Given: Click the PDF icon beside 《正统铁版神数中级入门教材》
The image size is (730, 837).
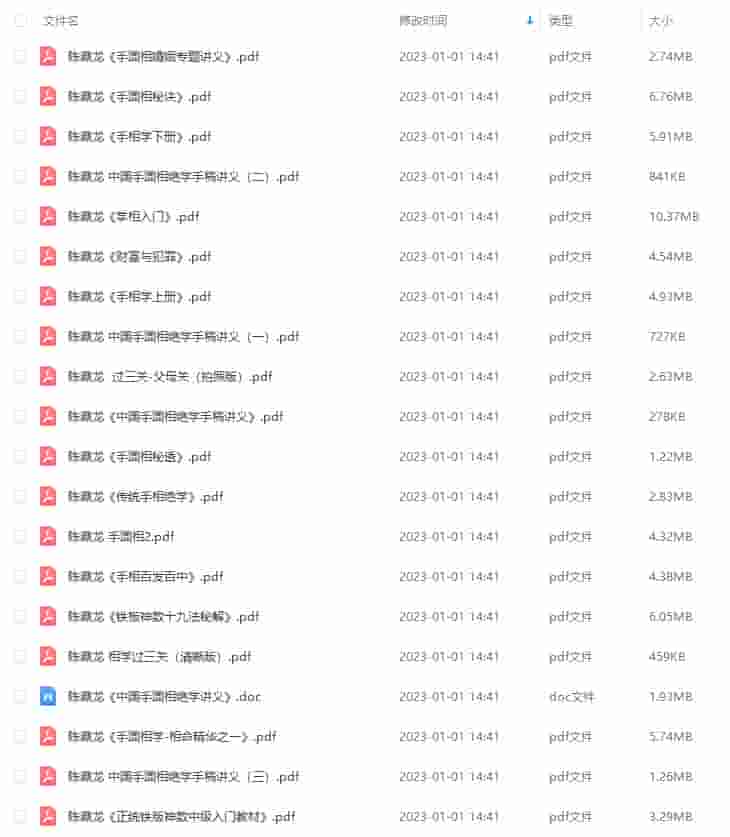Looking at the screenshot, I should 47,817.
